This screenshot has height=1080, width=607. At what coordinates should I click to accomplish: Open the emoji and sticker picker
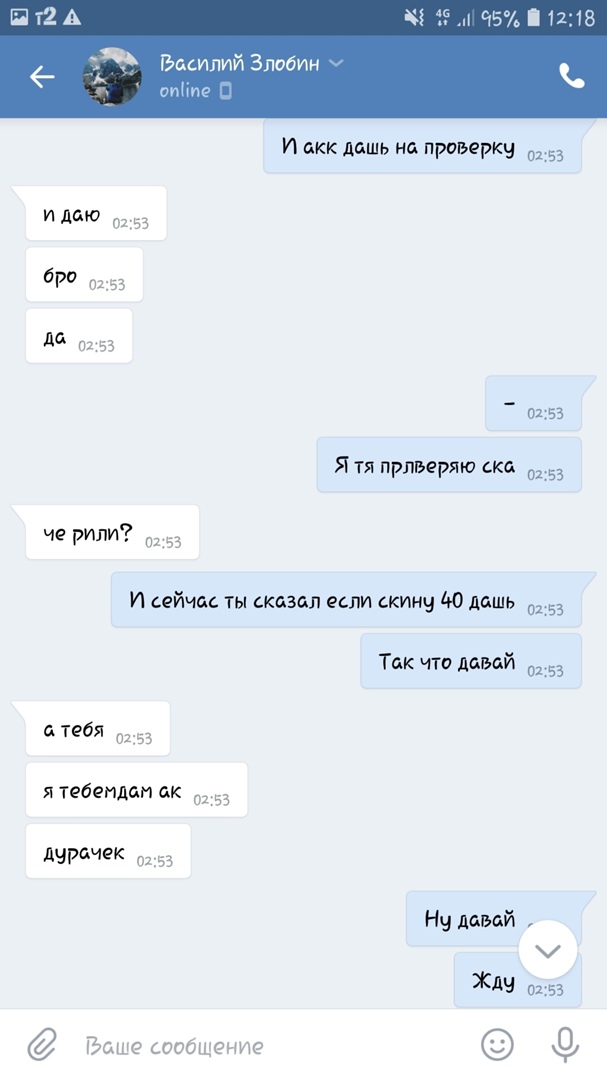point(497,1045)
